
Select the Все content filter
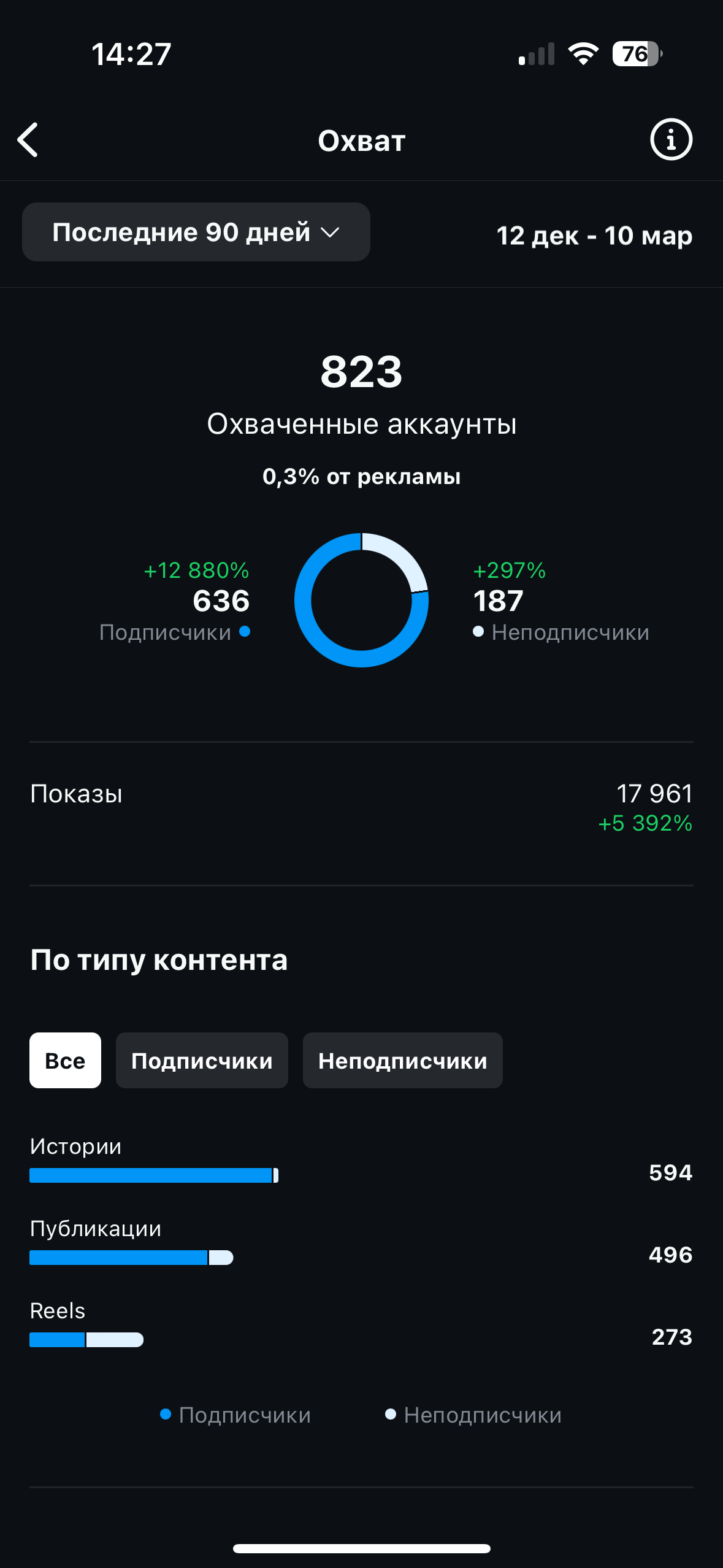click(x=65, y=1061)
